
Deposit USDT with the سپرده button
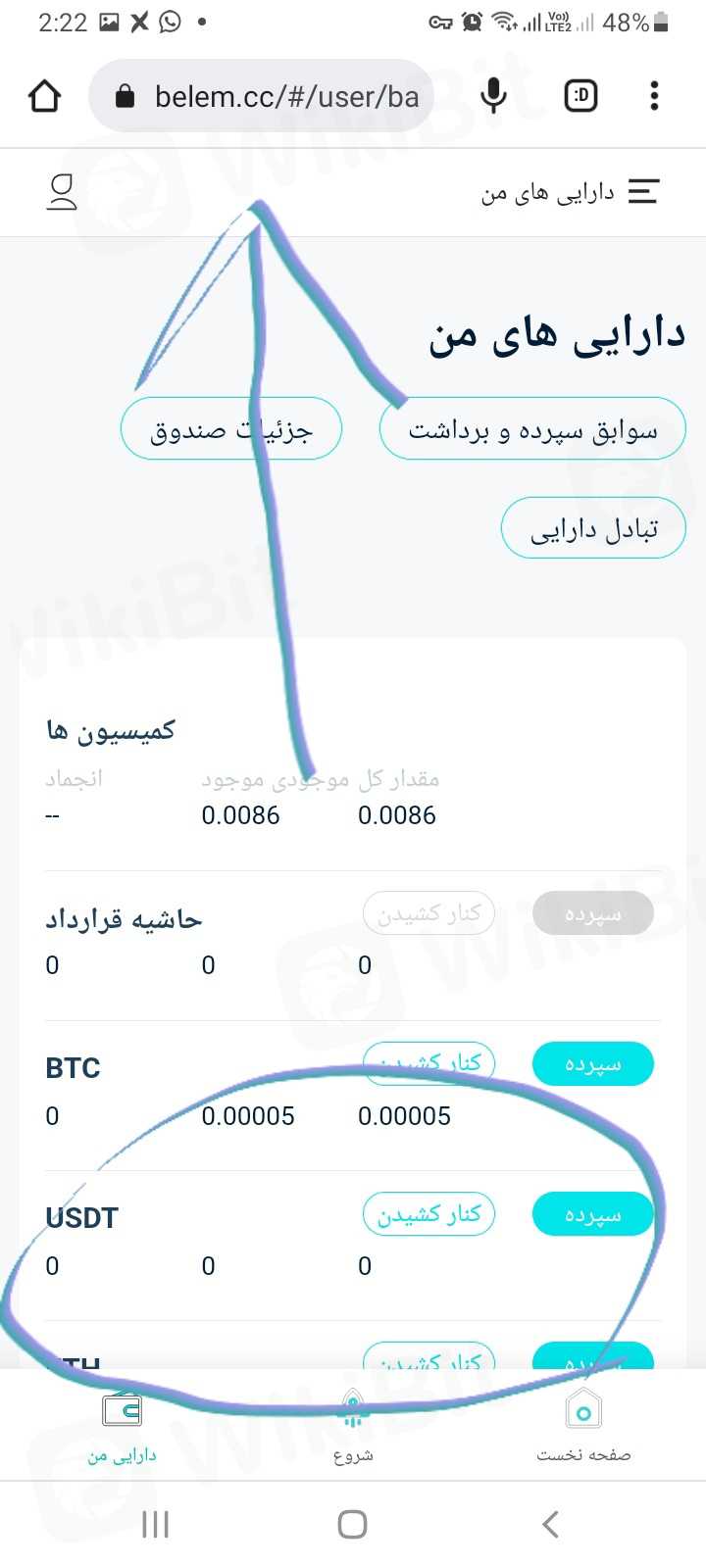click(x=592, y=1214)
